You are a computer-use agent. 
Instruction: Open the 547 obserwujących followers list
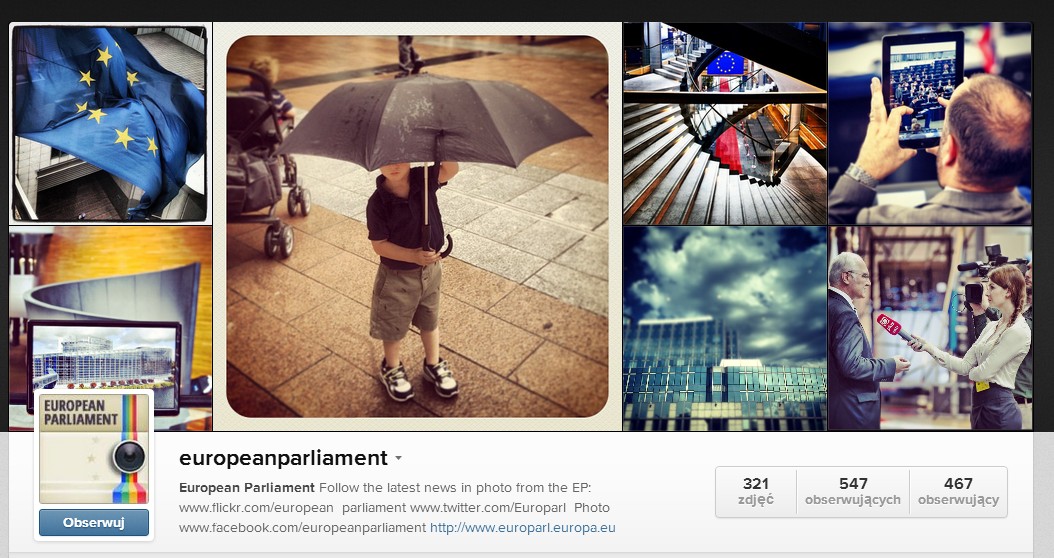pyautogui.click(x=853, y=491)
